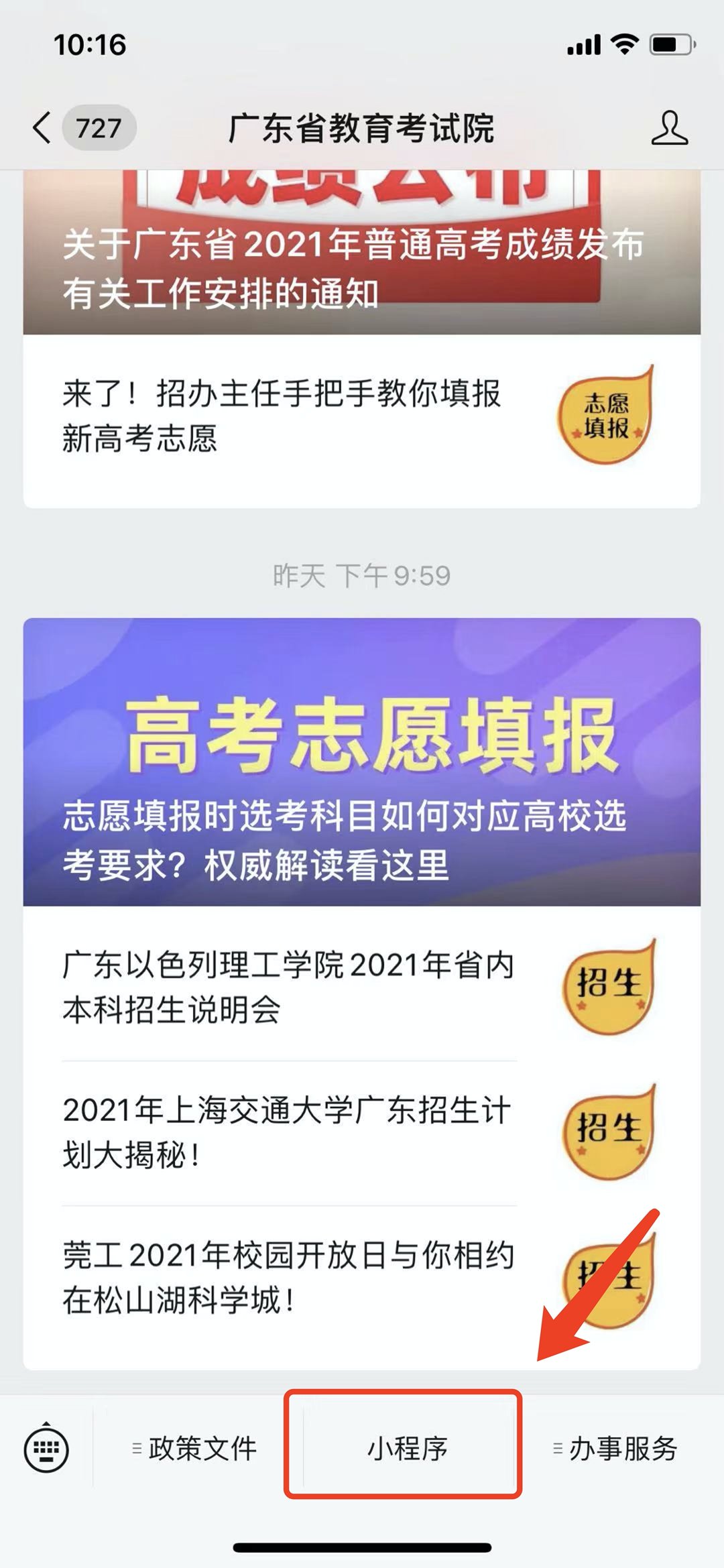724x1568 pixels.
Task: Open the 小程序 menu item
Action: [x=406, y=1448]
